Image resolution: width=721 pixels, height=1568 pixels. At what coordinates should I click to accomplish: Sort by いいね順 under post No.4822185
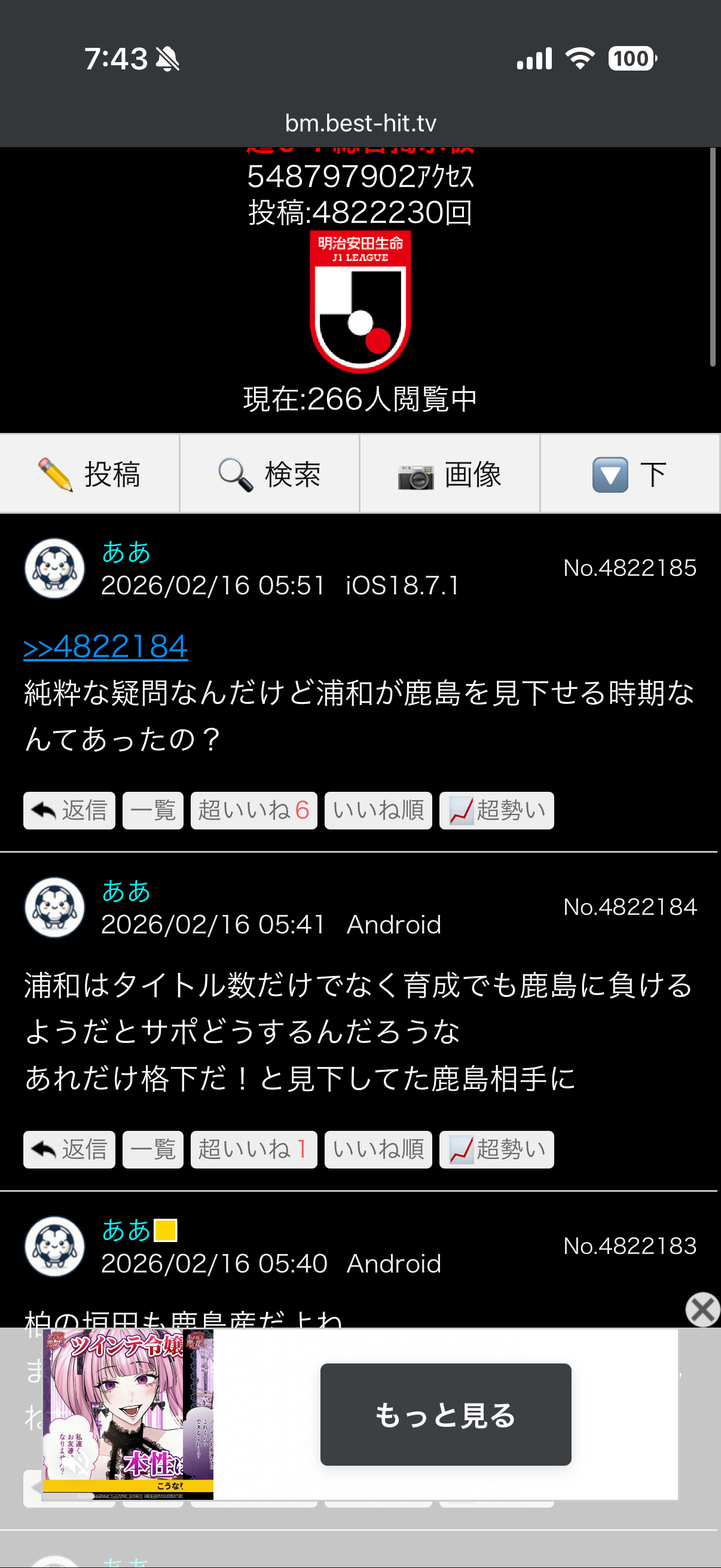pos(378,810)
